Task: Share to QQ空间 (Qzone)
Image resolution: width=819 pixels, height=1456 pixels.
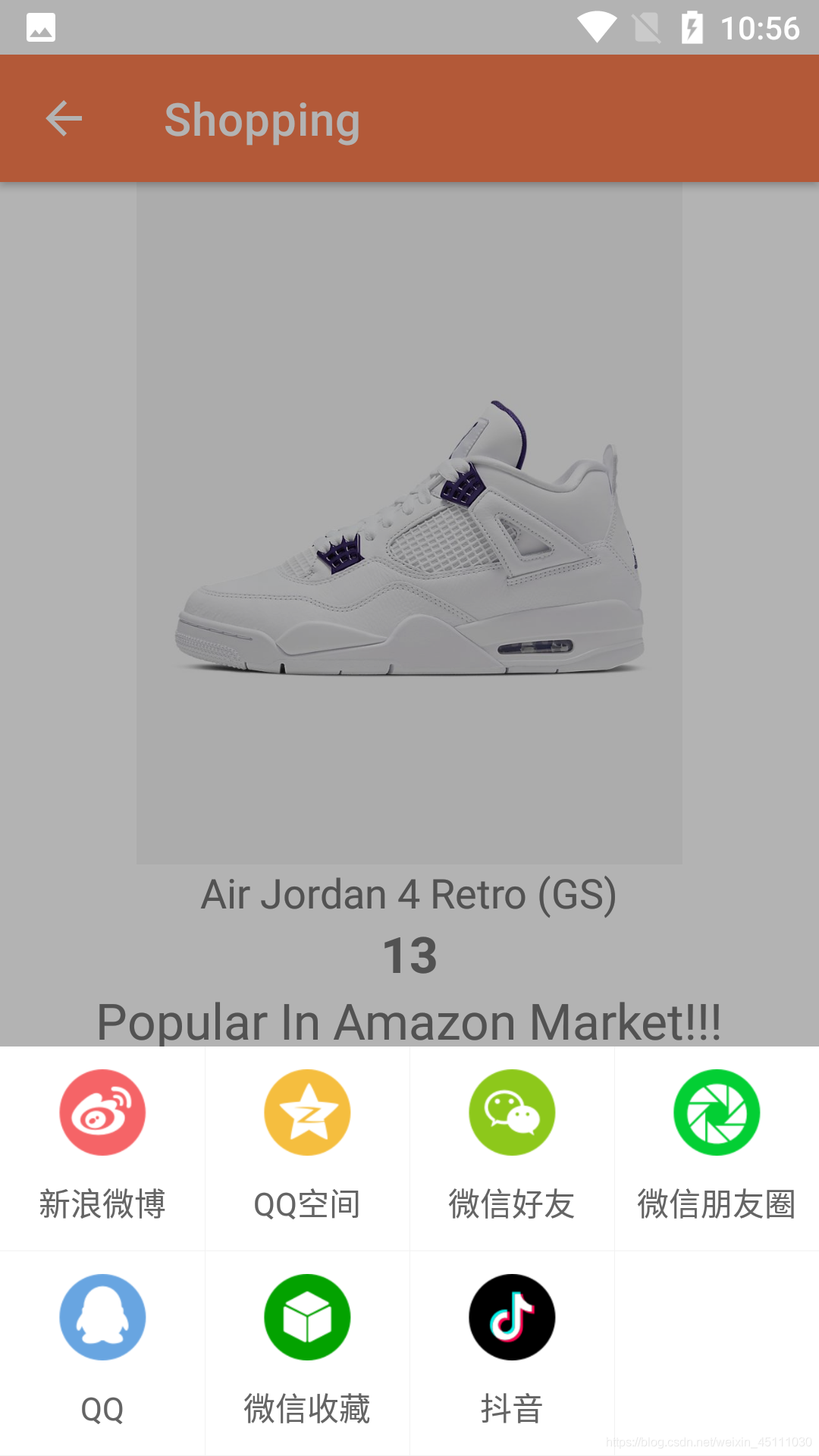Action: pyautogui.click(x=307, y=1112)
